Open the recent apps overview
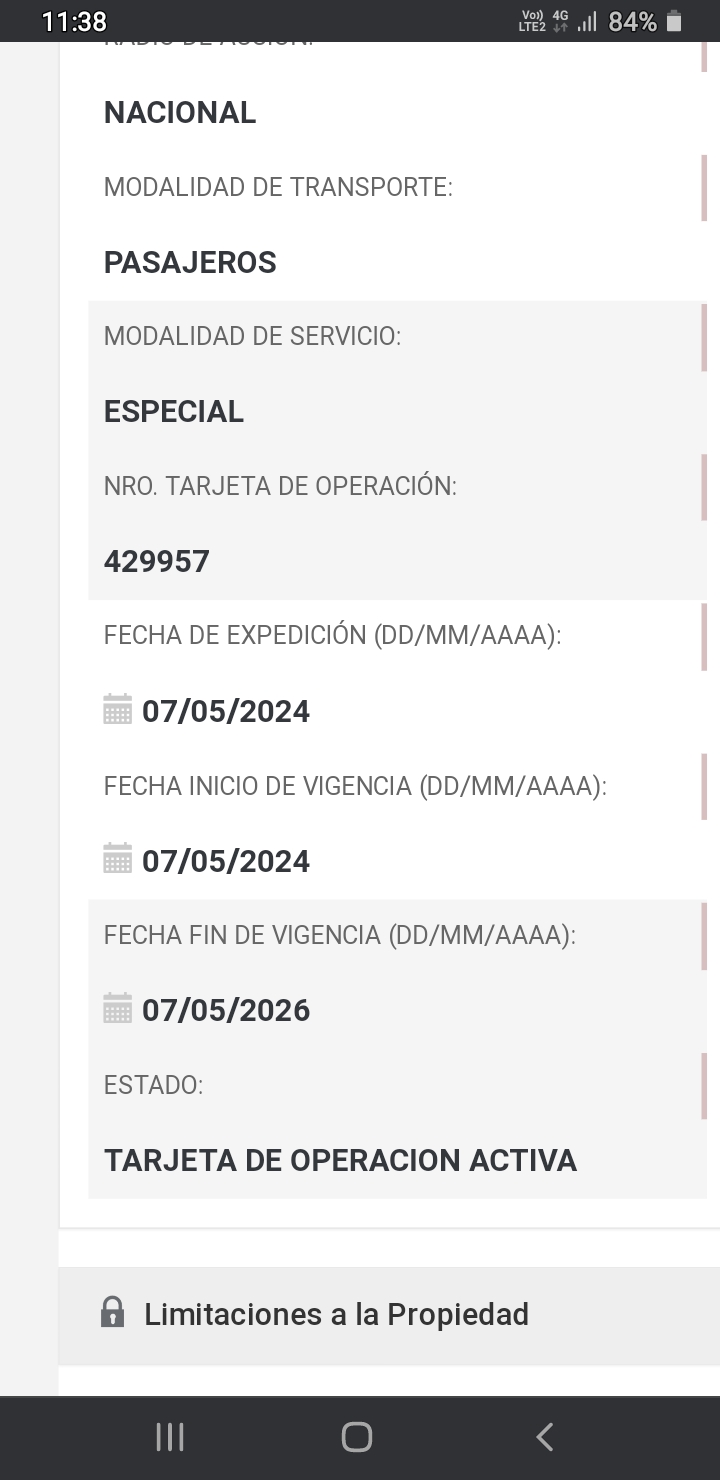The image size is (720, 1480). (x=170, y=1437)
